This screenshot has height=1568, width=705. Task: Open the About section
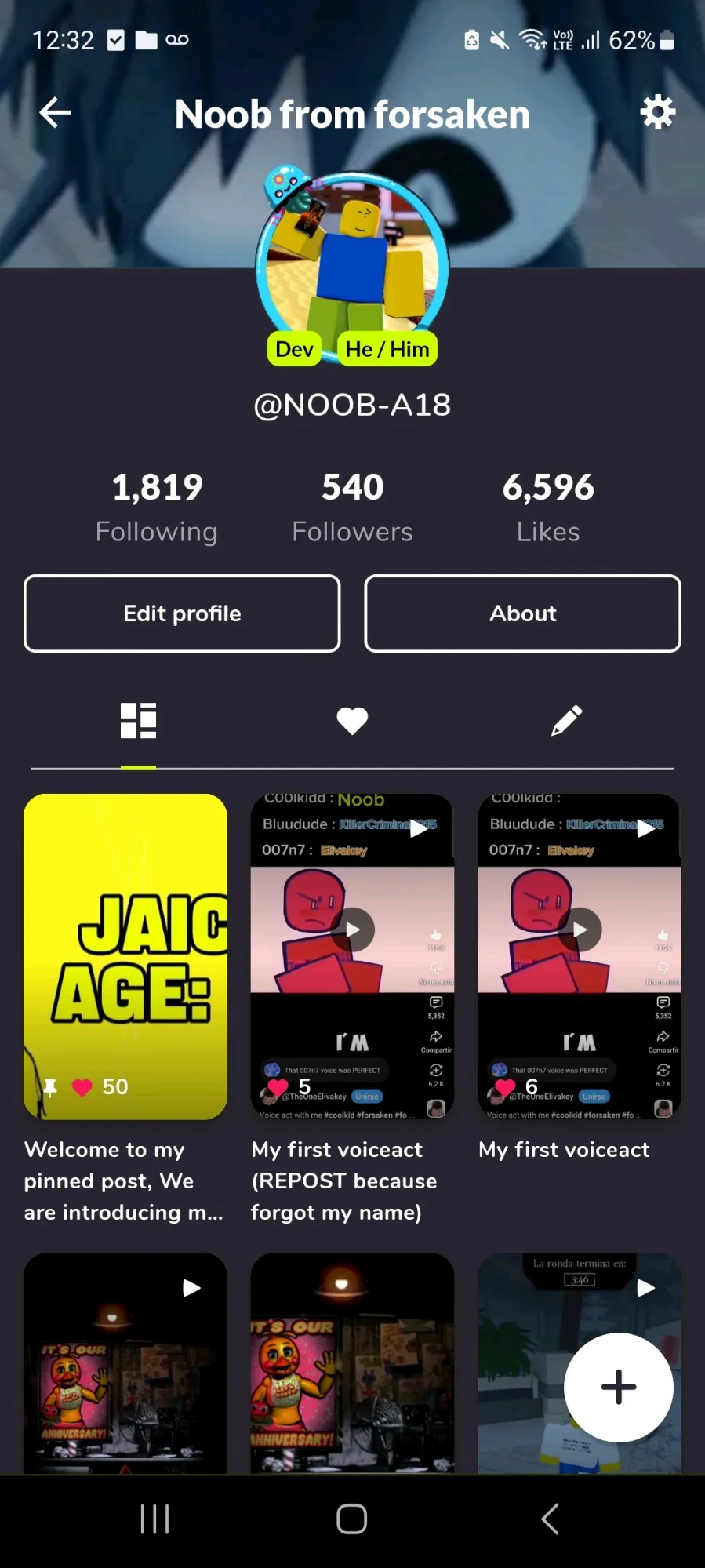[522, 613]
